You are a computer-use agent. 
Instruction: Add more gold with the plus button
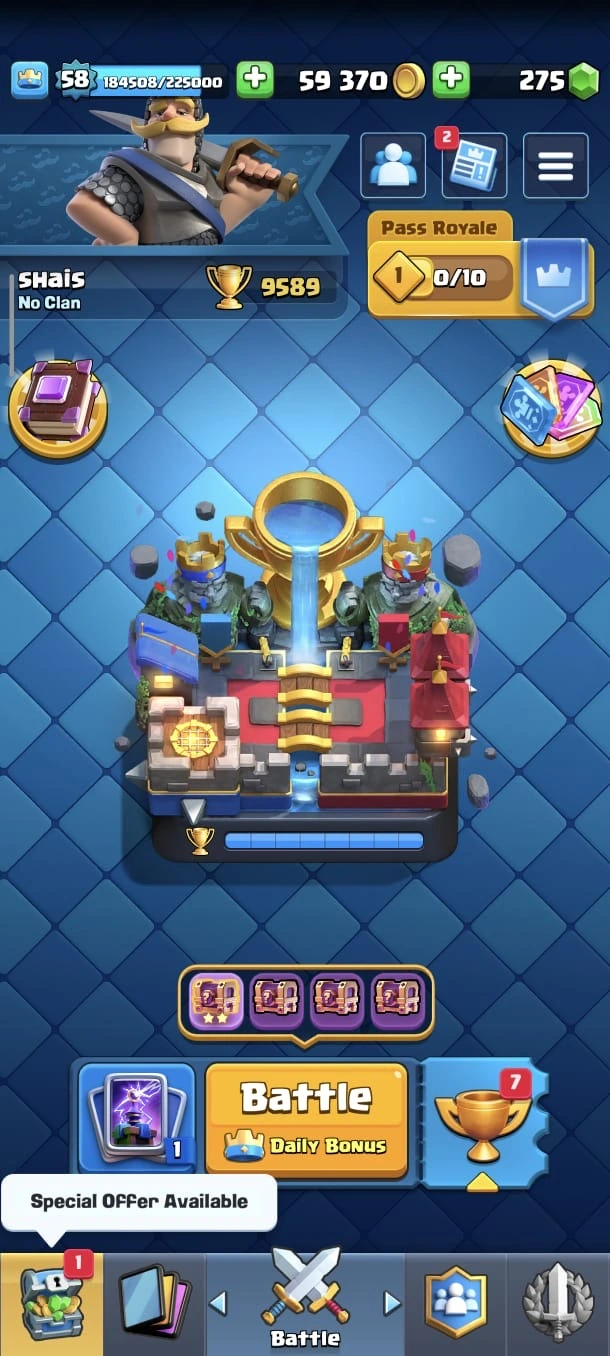(451, 80)
